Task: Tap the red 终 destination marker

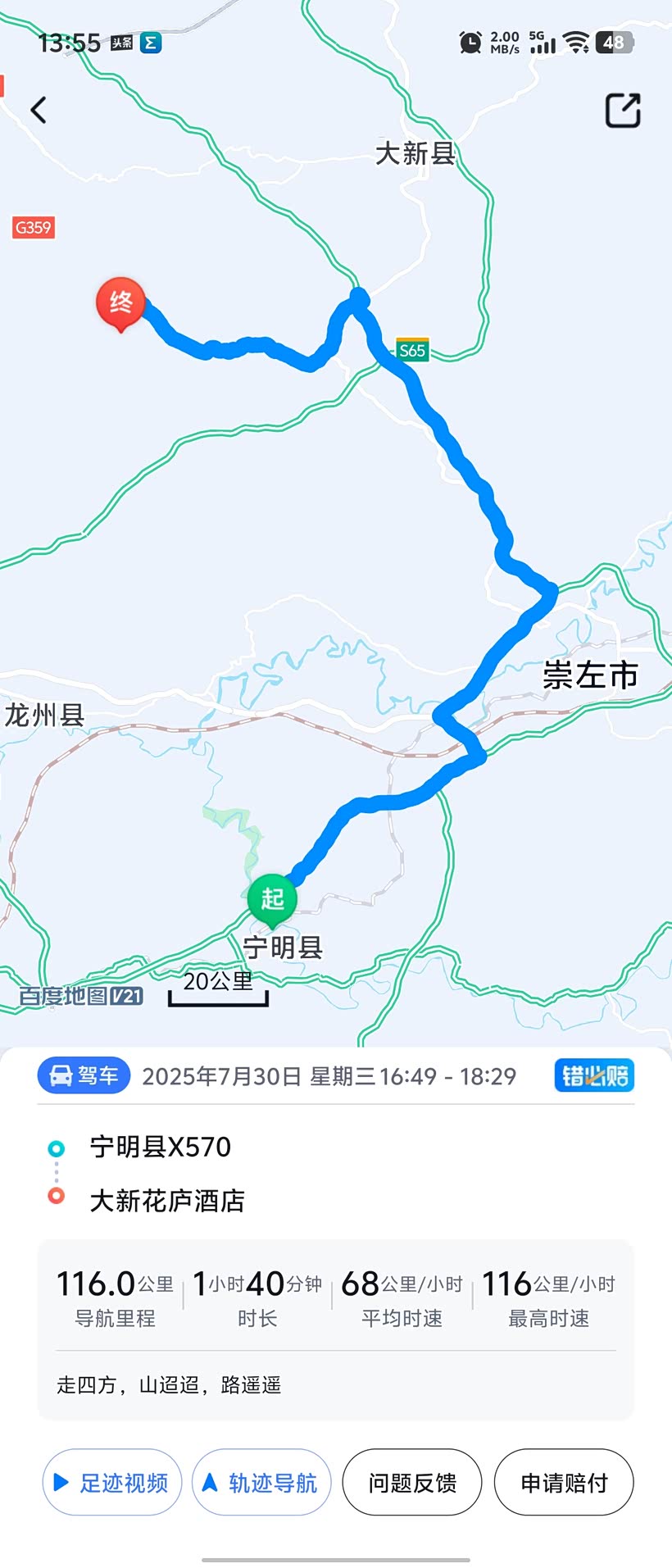Action: (x=121, y=303)
